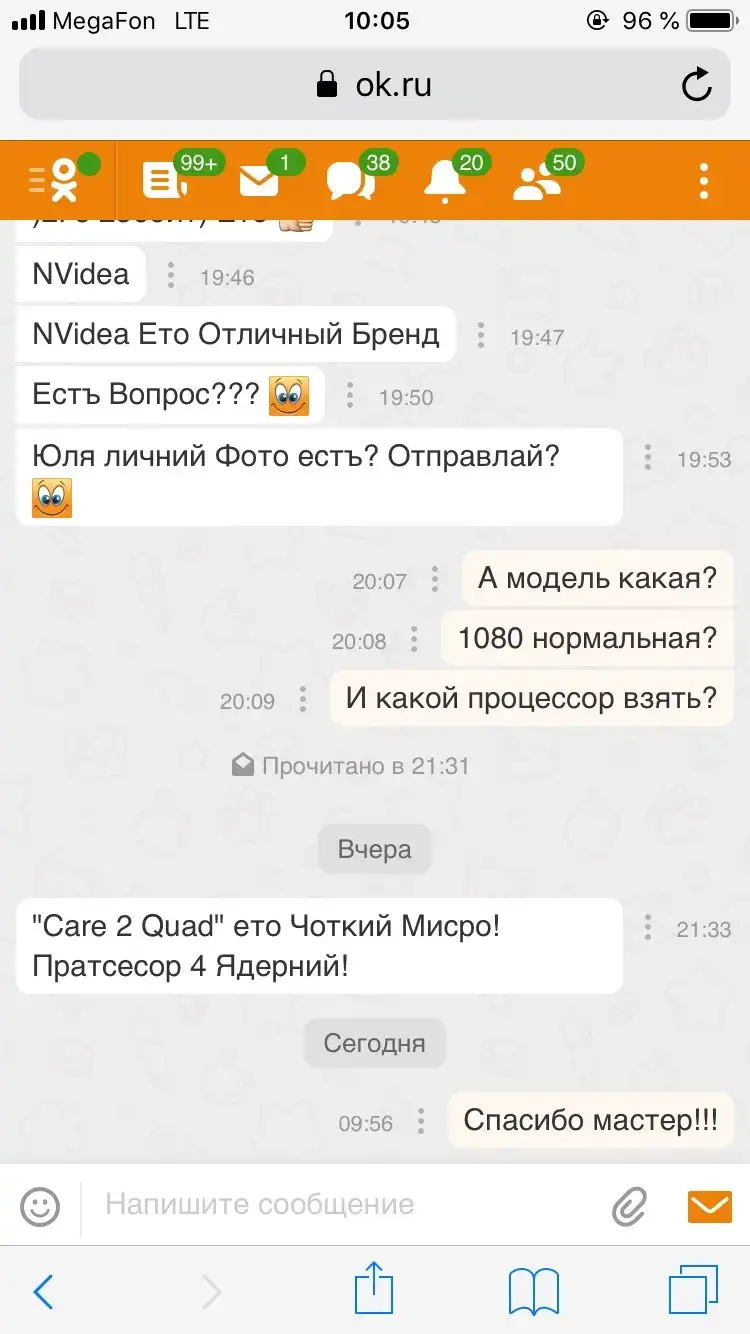Focus the 'Напишите сообщение' text field
This screenshot has width=750, height=1334.
coord(340,1205)
